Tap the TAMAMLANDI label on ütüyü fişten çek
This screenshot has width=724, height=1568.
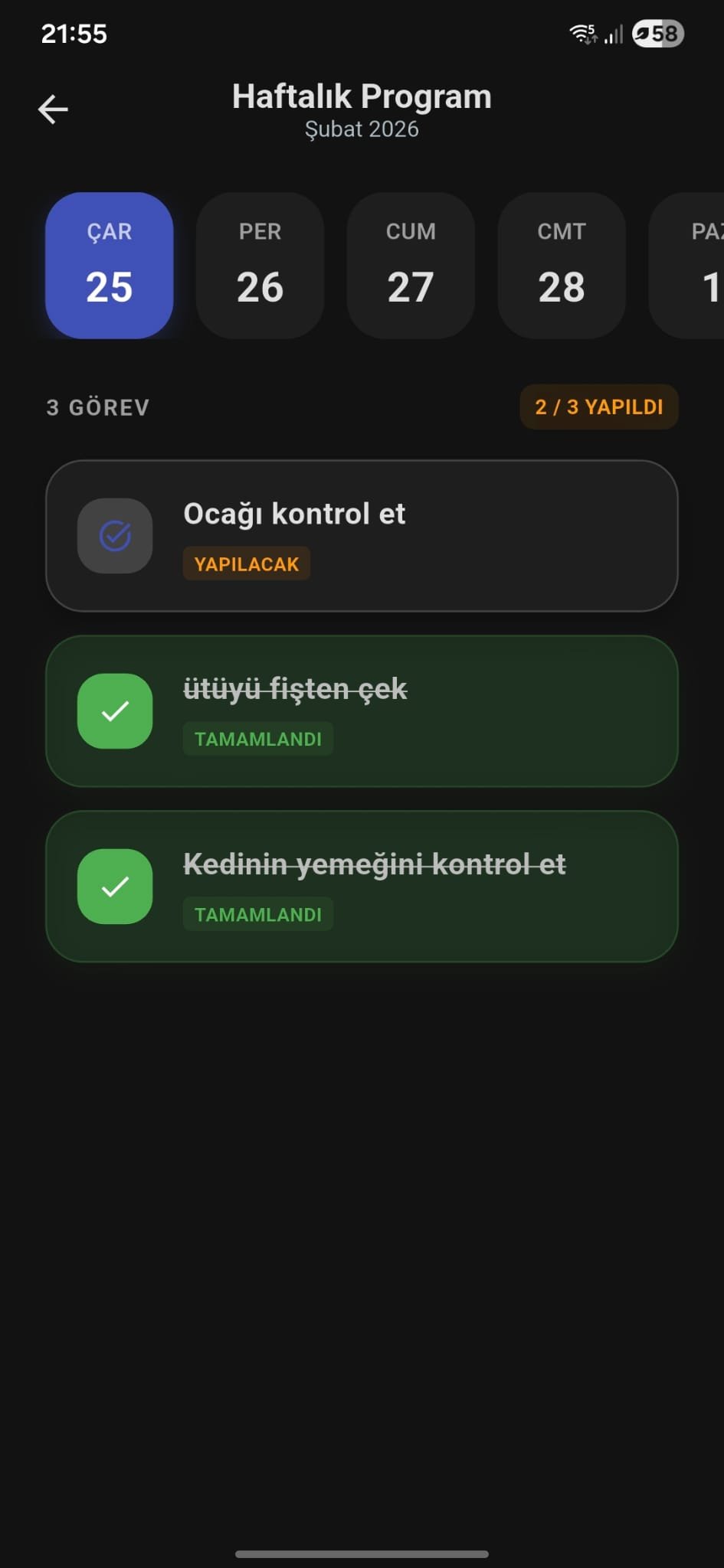(257, 738)
